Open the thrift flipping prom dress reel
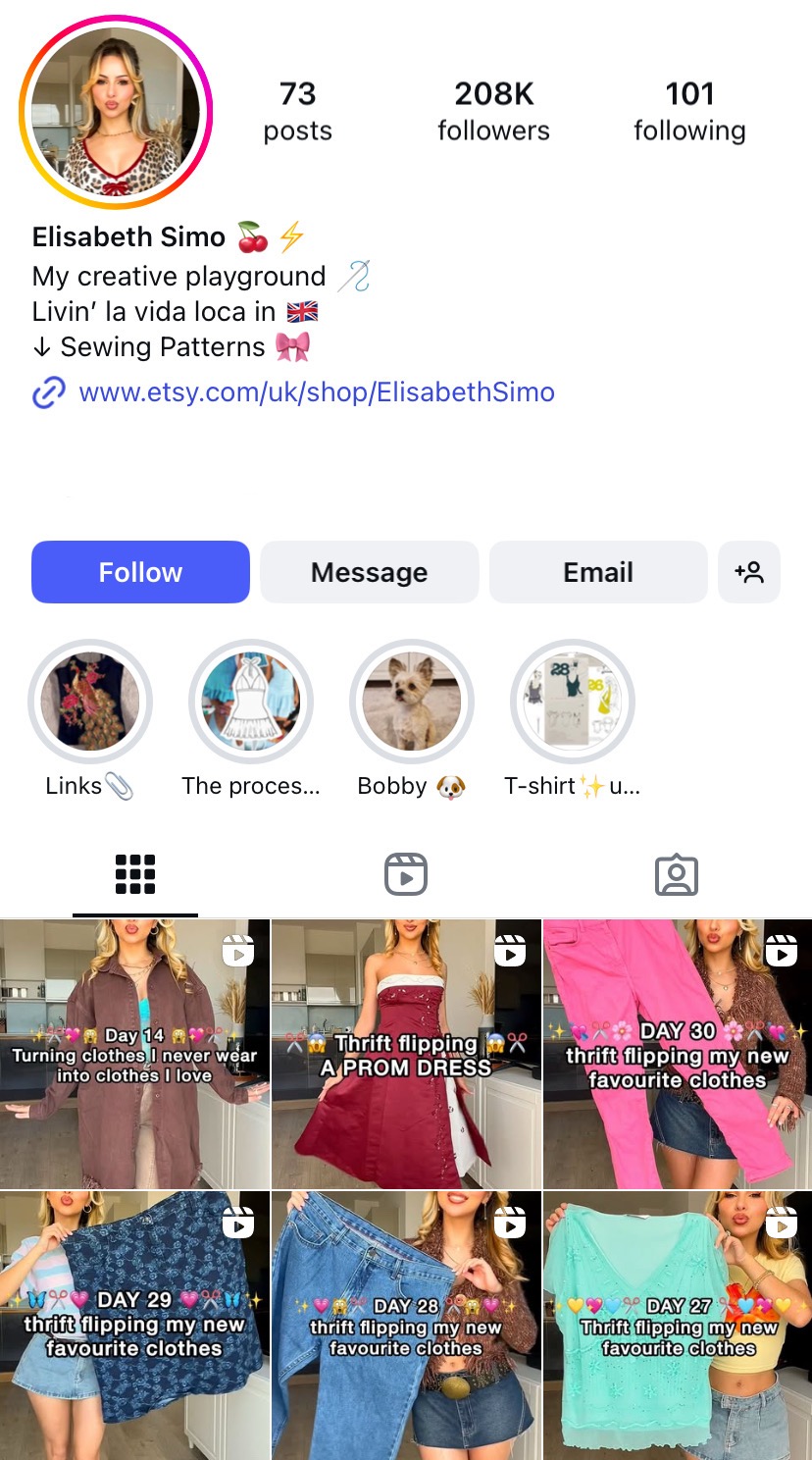This screenshot has width=812, height=1460. point(406,1054)
